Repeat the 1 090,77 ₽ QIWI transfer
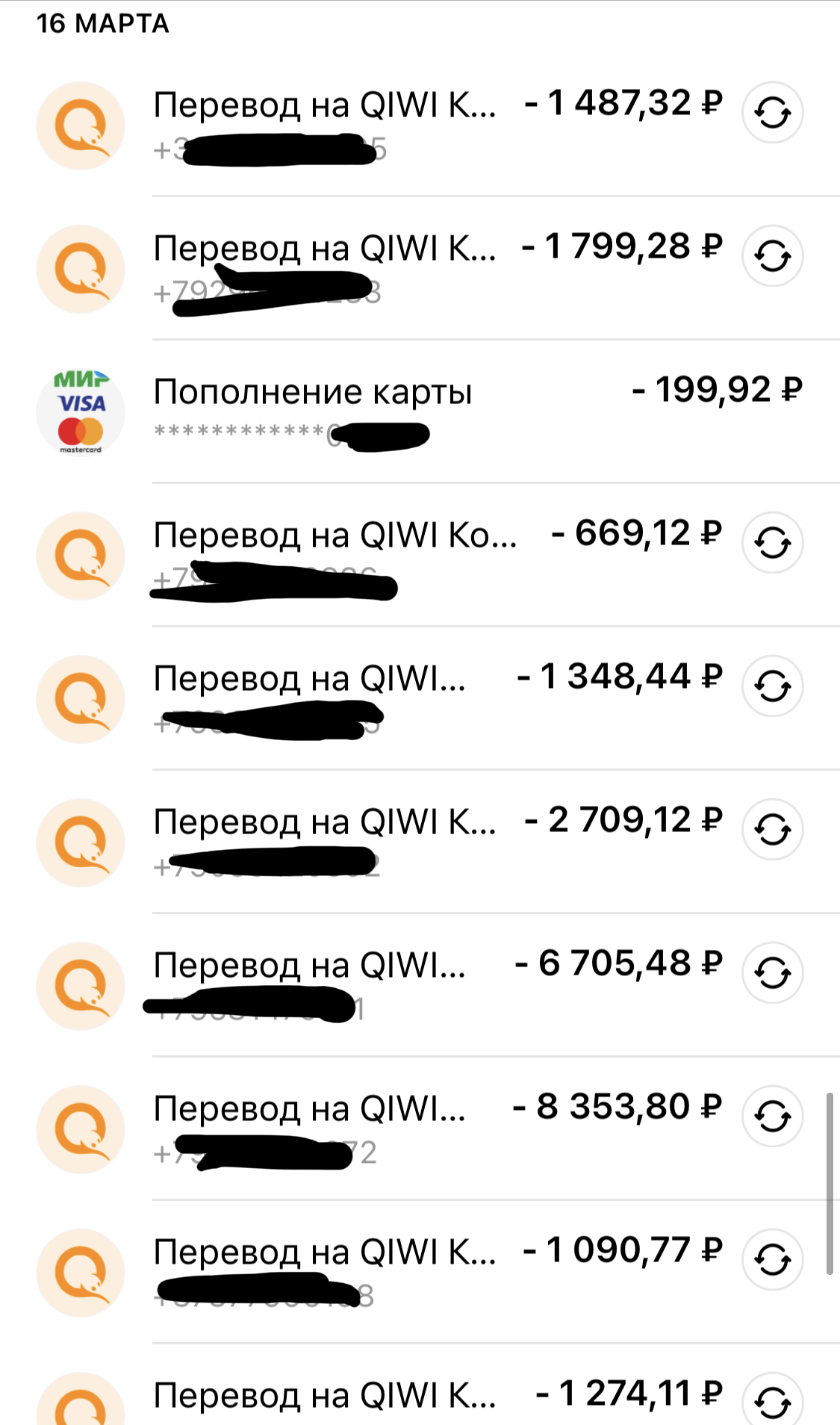This screenshot has width=840, height=1425. coord(772,1260)
